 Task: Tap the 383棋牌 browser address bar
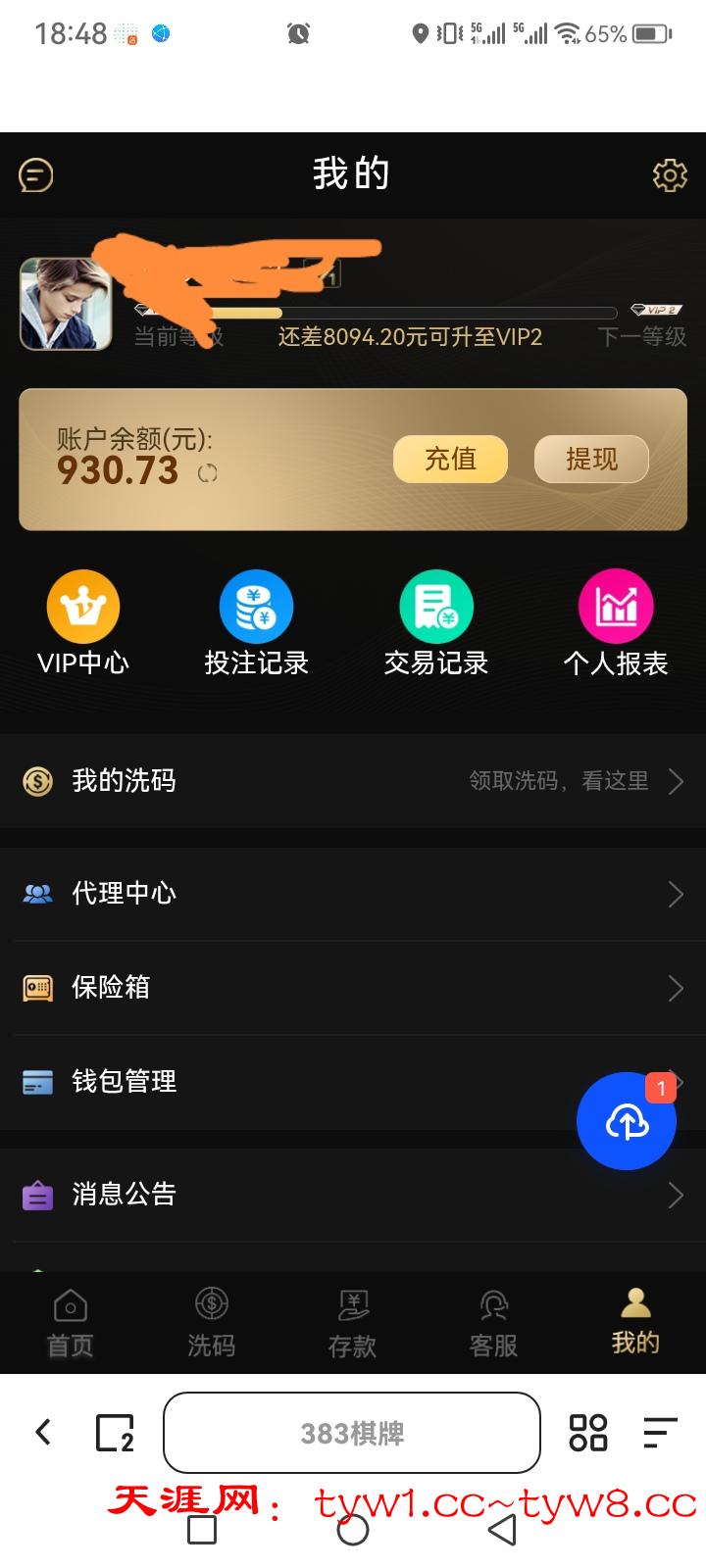click(352, 1433)
